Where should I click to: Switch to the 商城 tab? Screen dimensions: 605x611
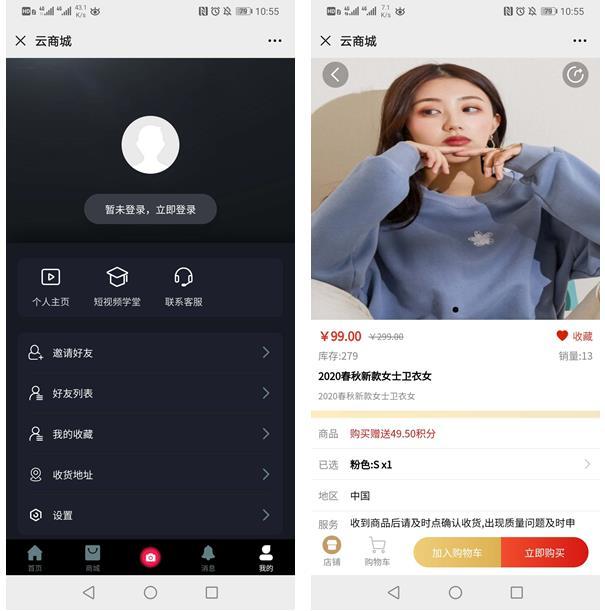tap(92, 557)
